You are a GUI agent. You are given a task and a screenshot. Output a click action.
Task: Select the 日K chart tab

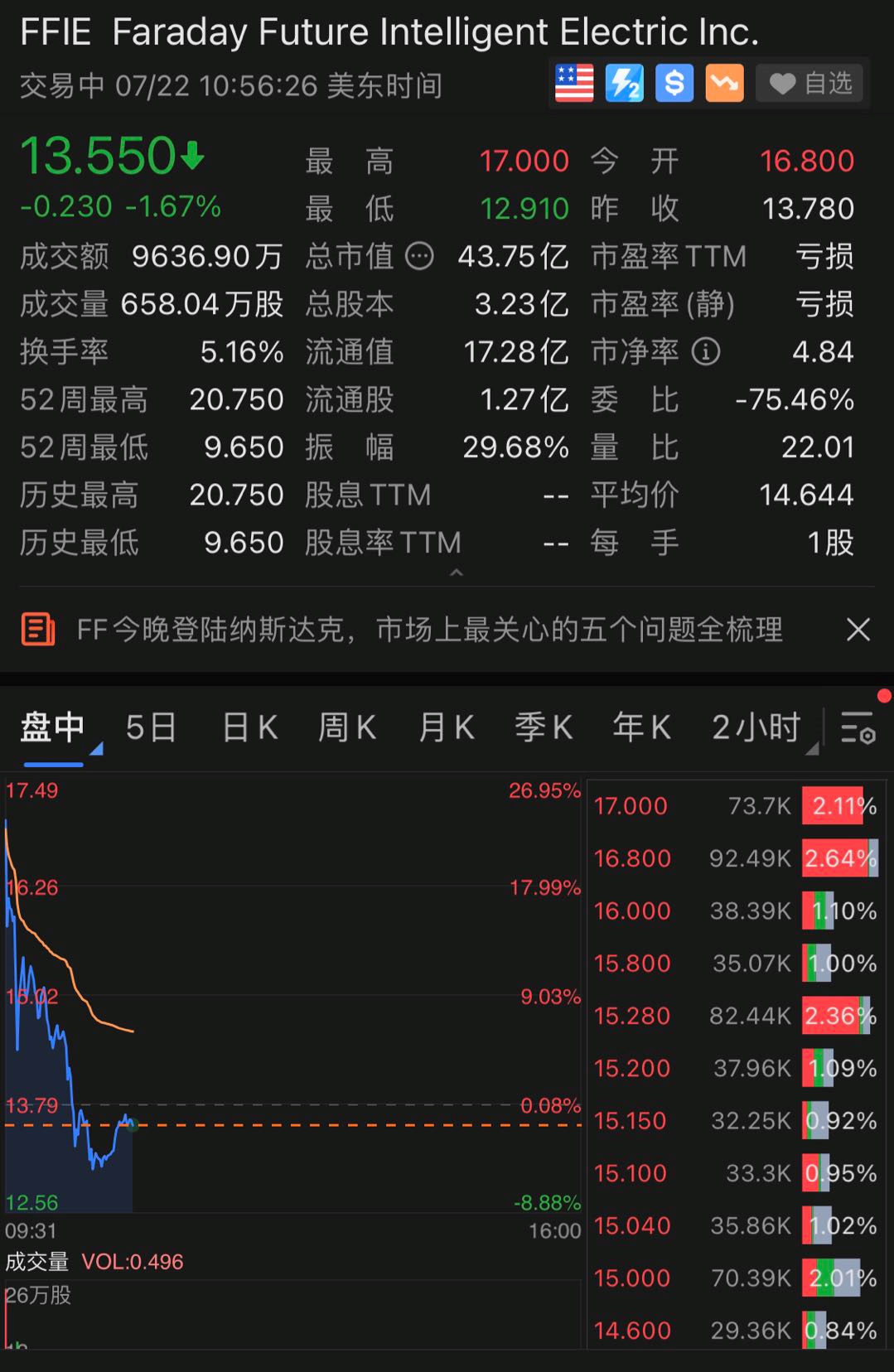click(249, 727)
